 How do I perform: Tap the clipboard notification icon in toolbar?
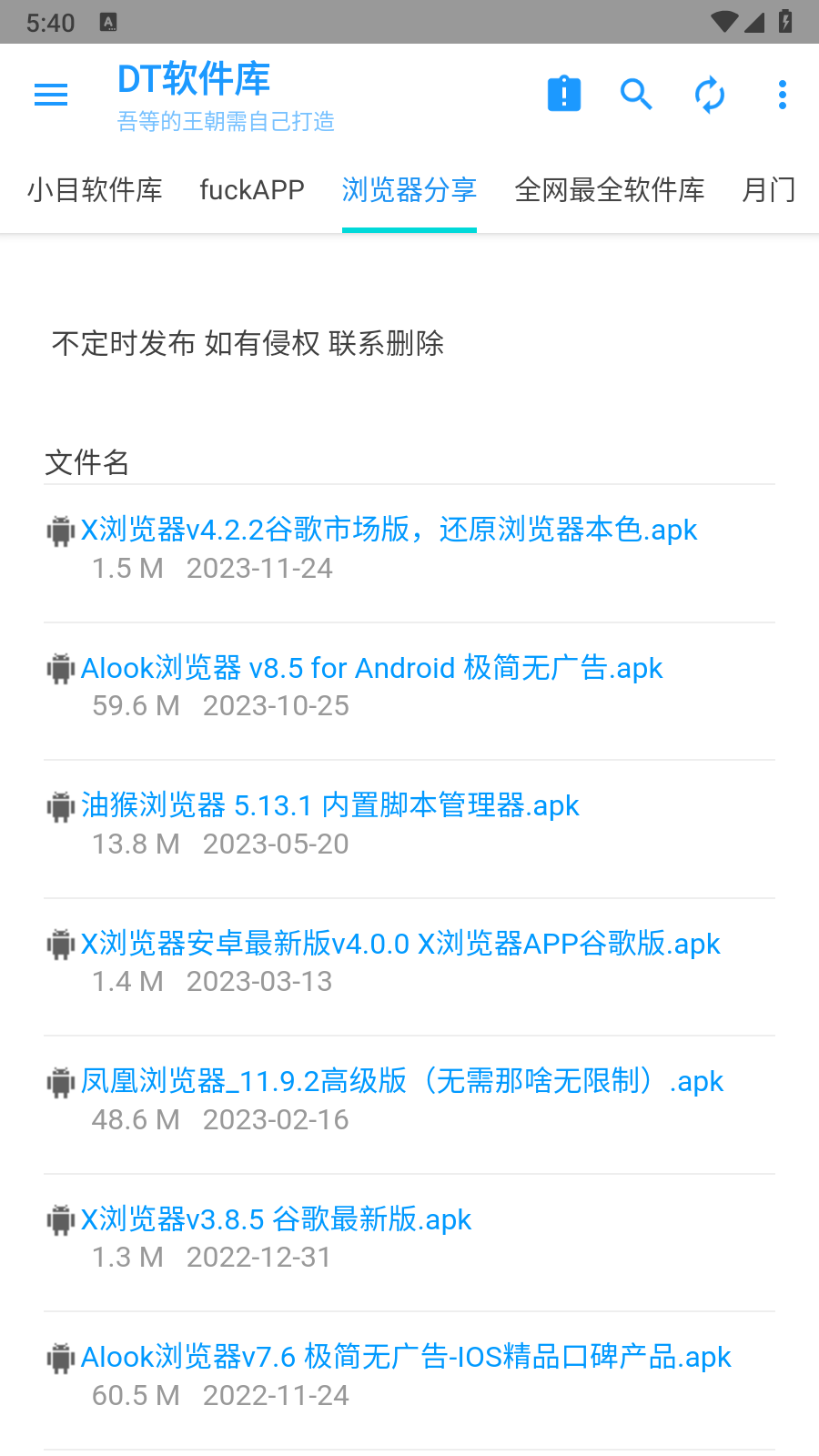tap(563, 94)
